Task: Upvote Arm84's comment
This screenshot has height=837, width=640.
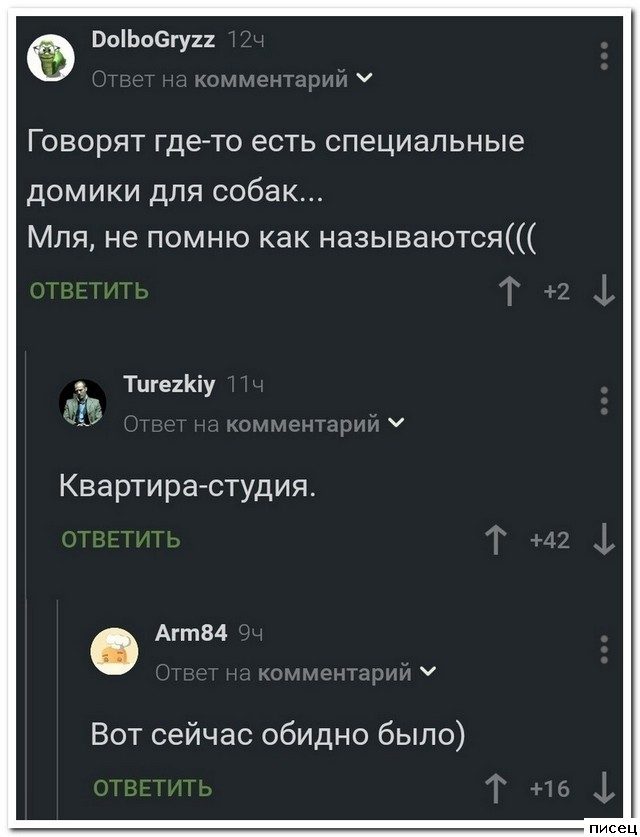Action: click(494, 789)
